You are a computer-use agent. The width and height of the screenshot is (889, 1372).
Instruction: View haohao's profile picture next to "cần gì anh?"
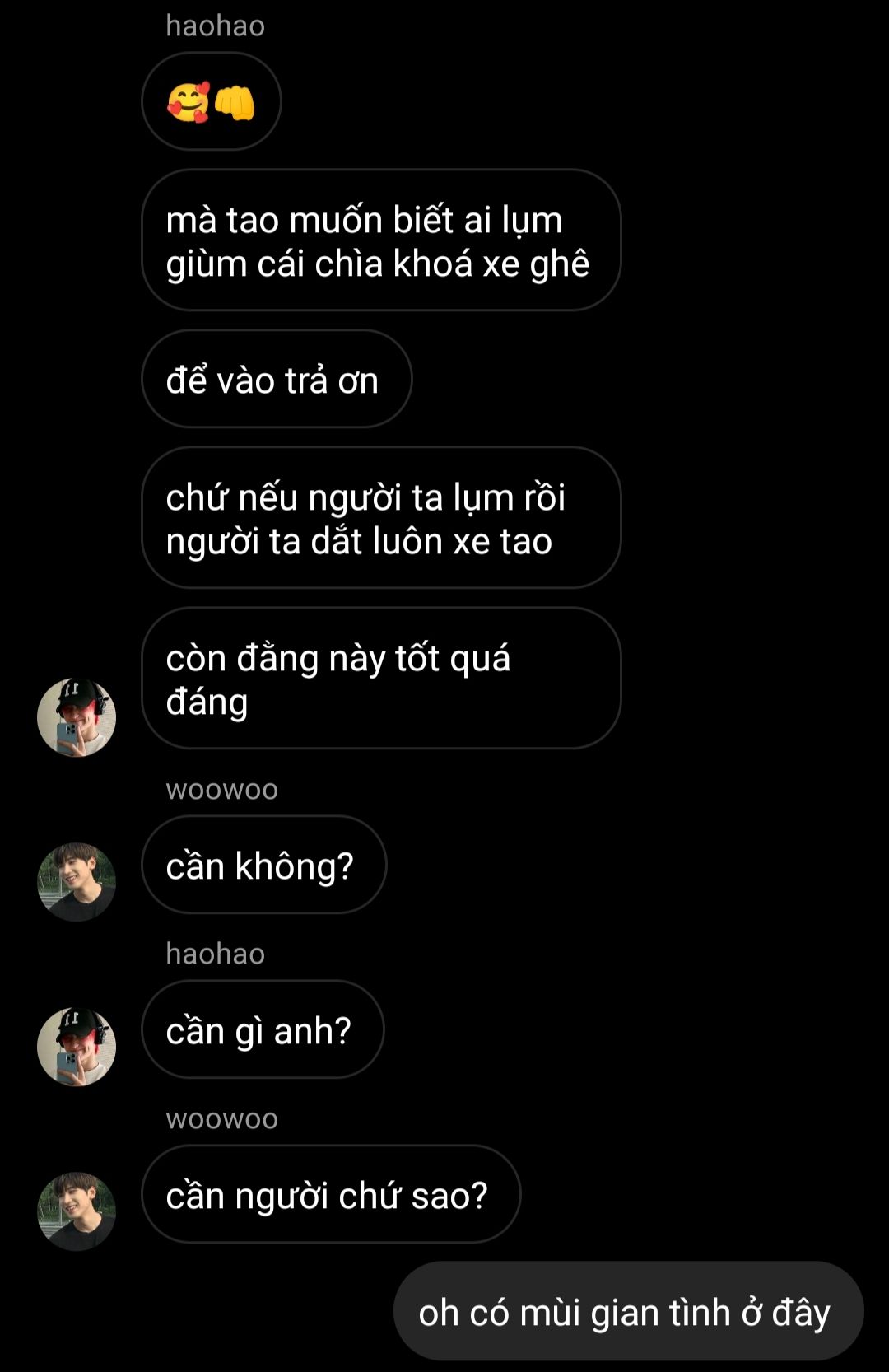point(77,1046)
